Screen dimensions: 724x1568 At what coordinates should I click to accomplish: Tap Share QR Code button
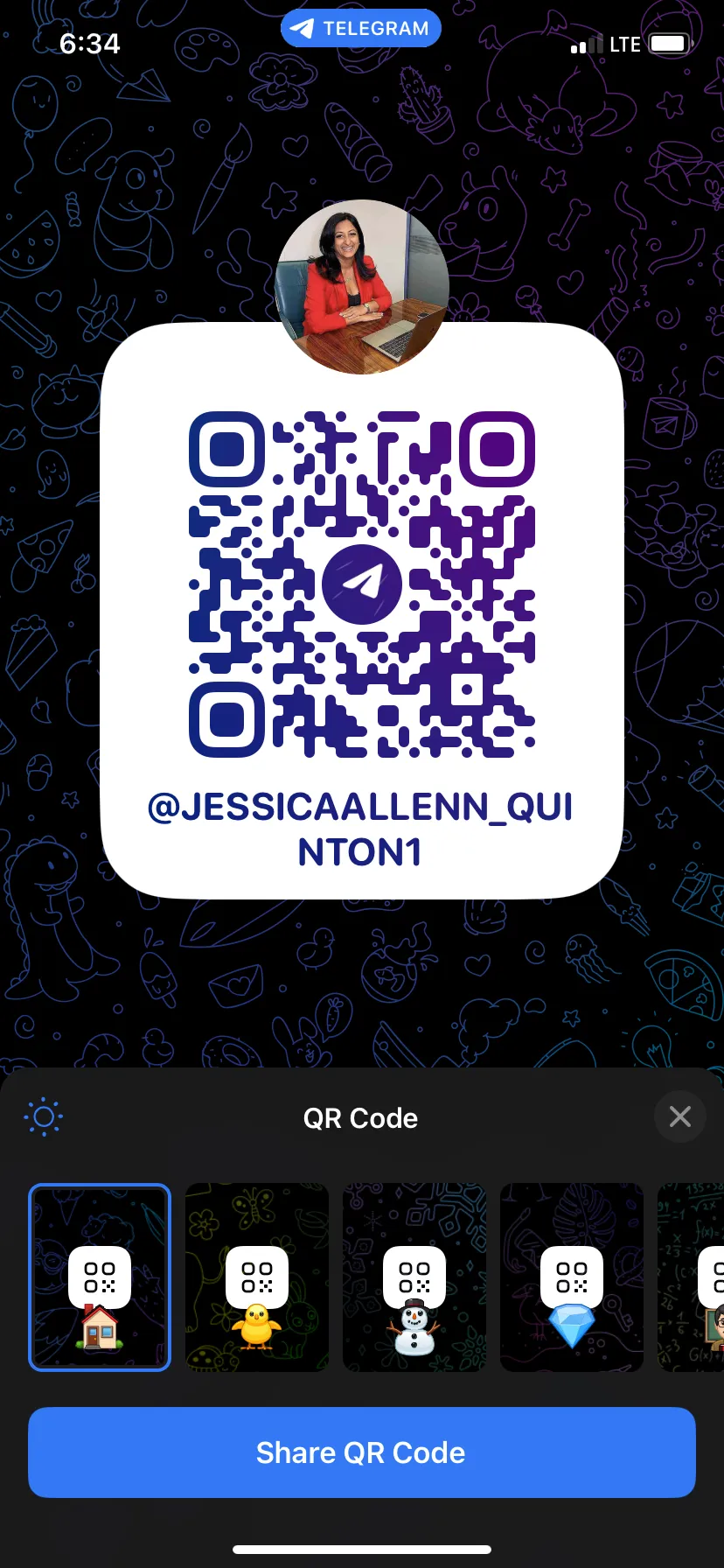pyautogui.click(x=362, y=1452)
